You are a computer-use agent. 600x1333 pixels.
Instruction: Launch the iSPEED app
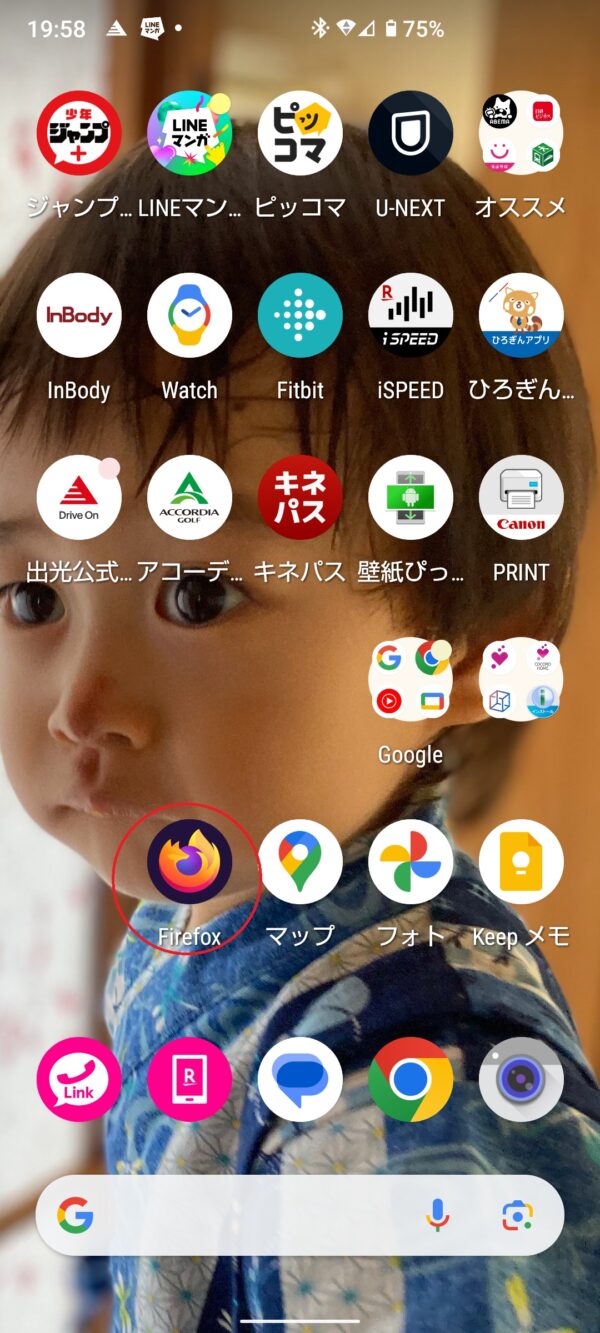point(410,315)
